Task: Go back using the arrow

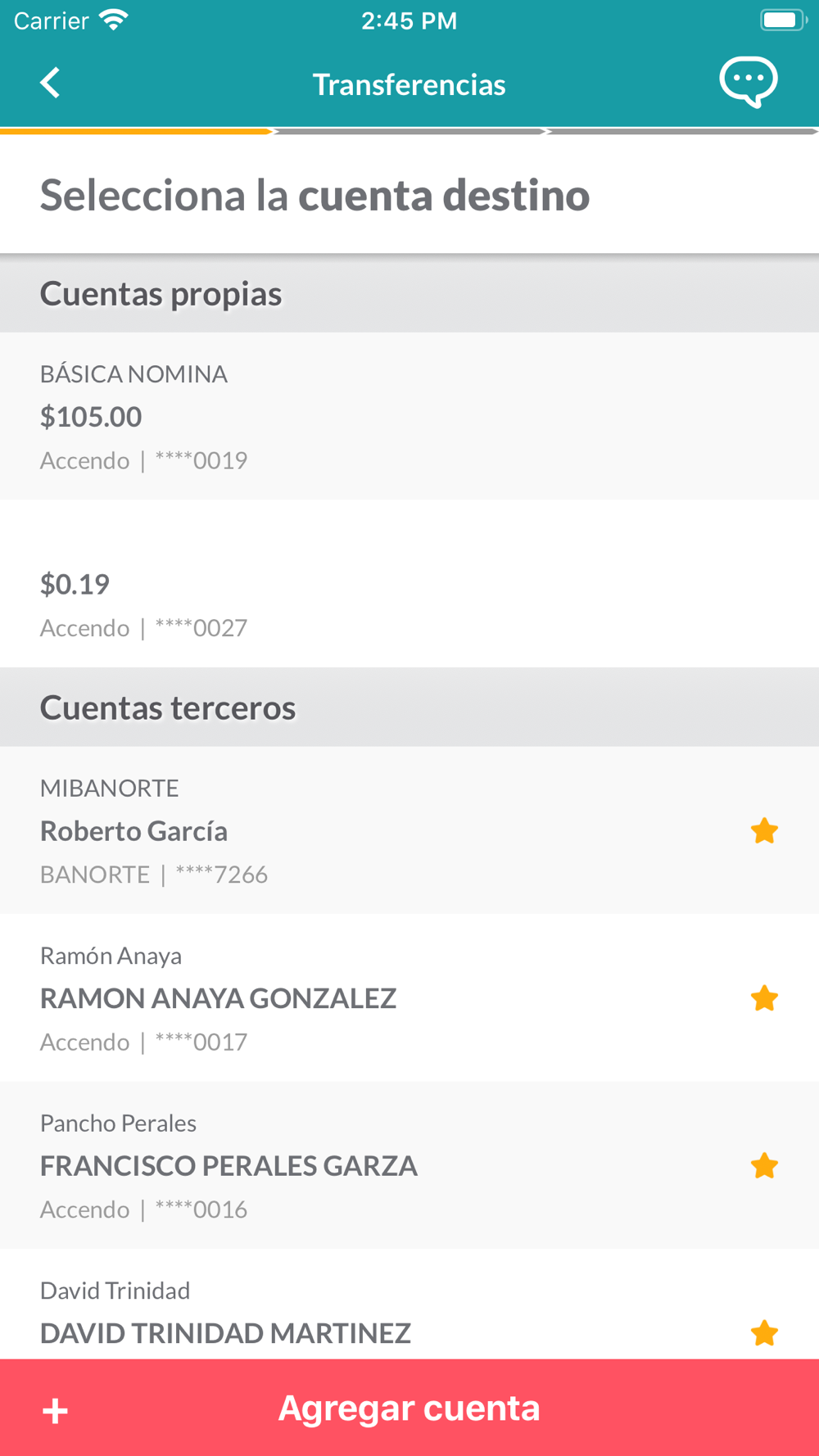Action: pyautogui.click(x=51, y=83)
